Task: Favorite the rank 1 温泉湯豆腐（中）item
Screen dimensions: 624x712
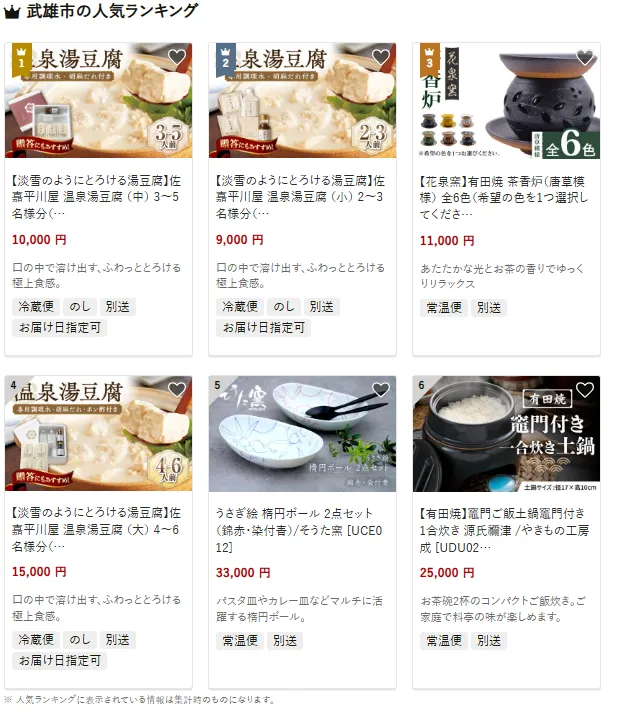Action: point(177,58)
